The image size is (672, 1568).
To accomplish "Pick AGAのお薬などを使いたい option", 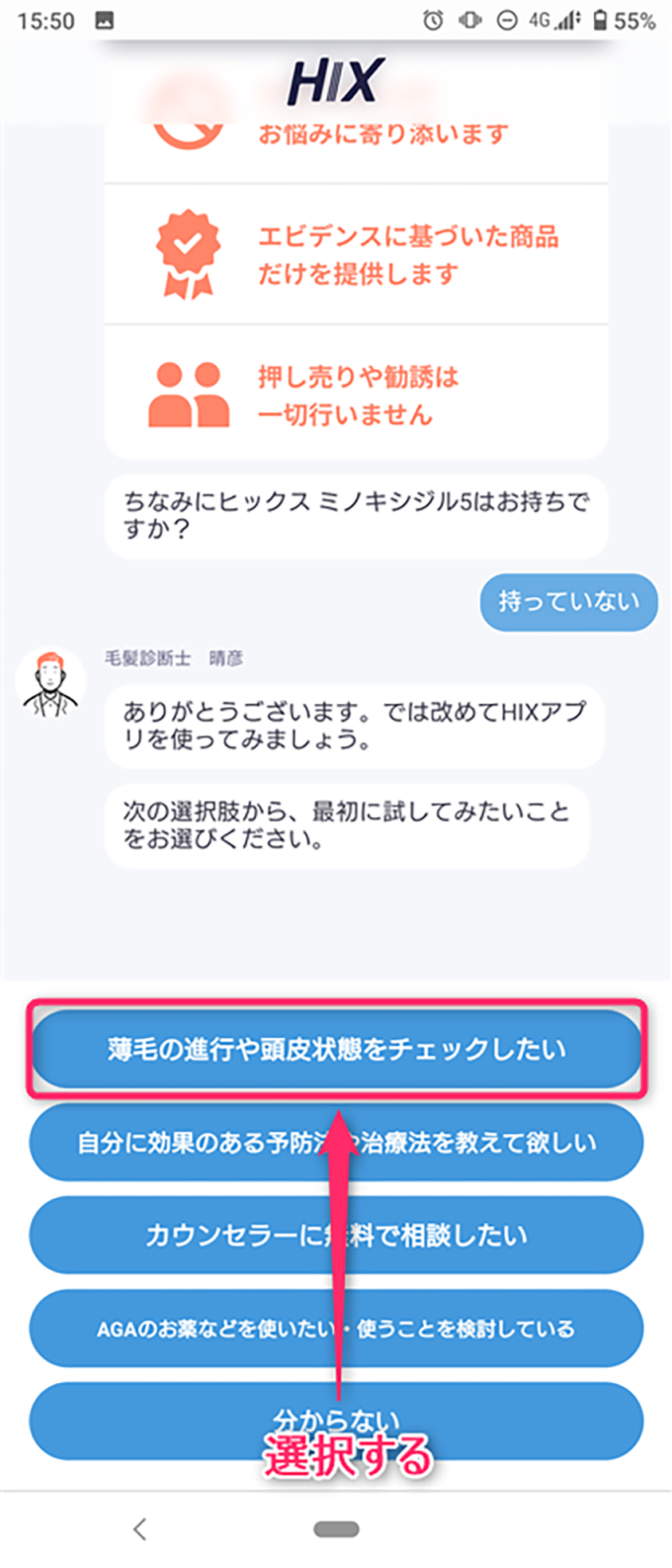I will pos(336,1328).
